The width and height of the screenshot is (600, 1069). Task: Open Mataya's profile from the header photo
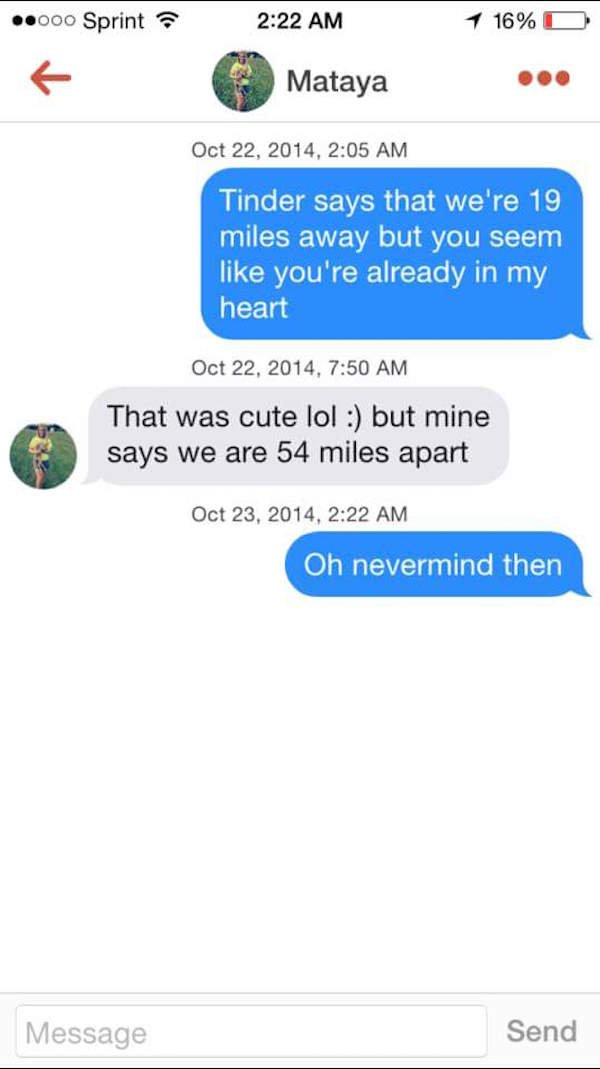coord(243,80)
